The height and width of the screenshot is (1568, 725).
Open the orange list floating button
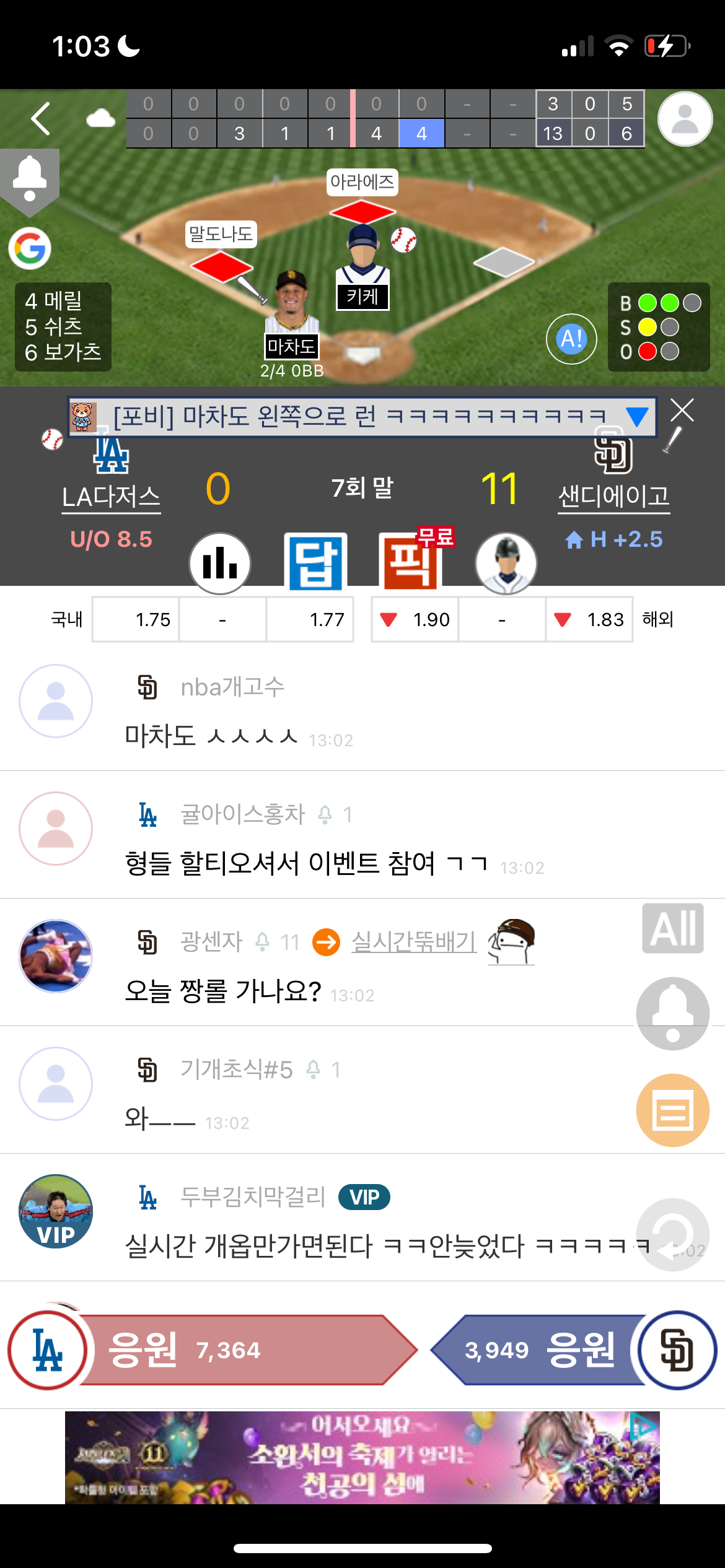[672, 1110]
